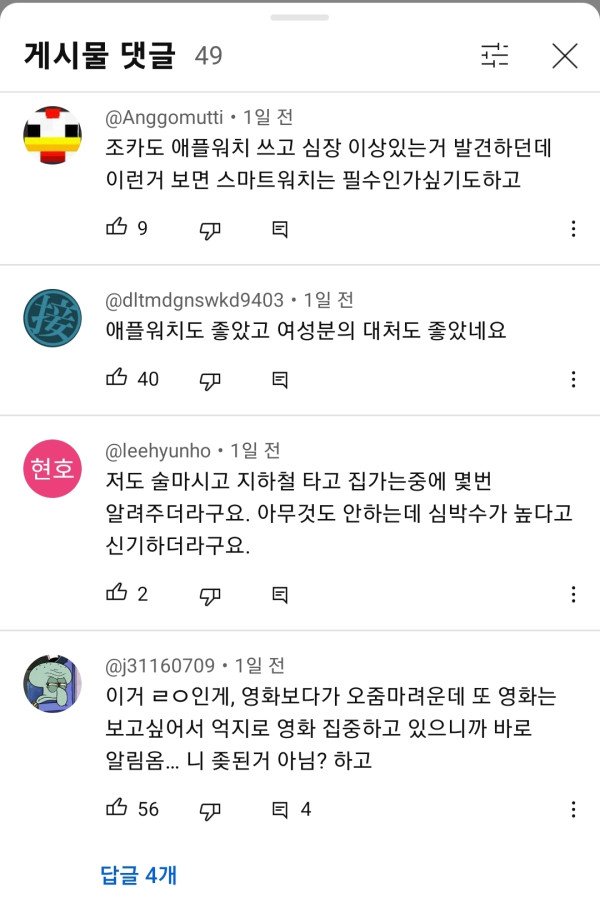This screenshot has width=600, height=913.
Task: Open more options for @dltmdgnswkd9403's comment
Action: pyautogui.click(x=573, y=380)
